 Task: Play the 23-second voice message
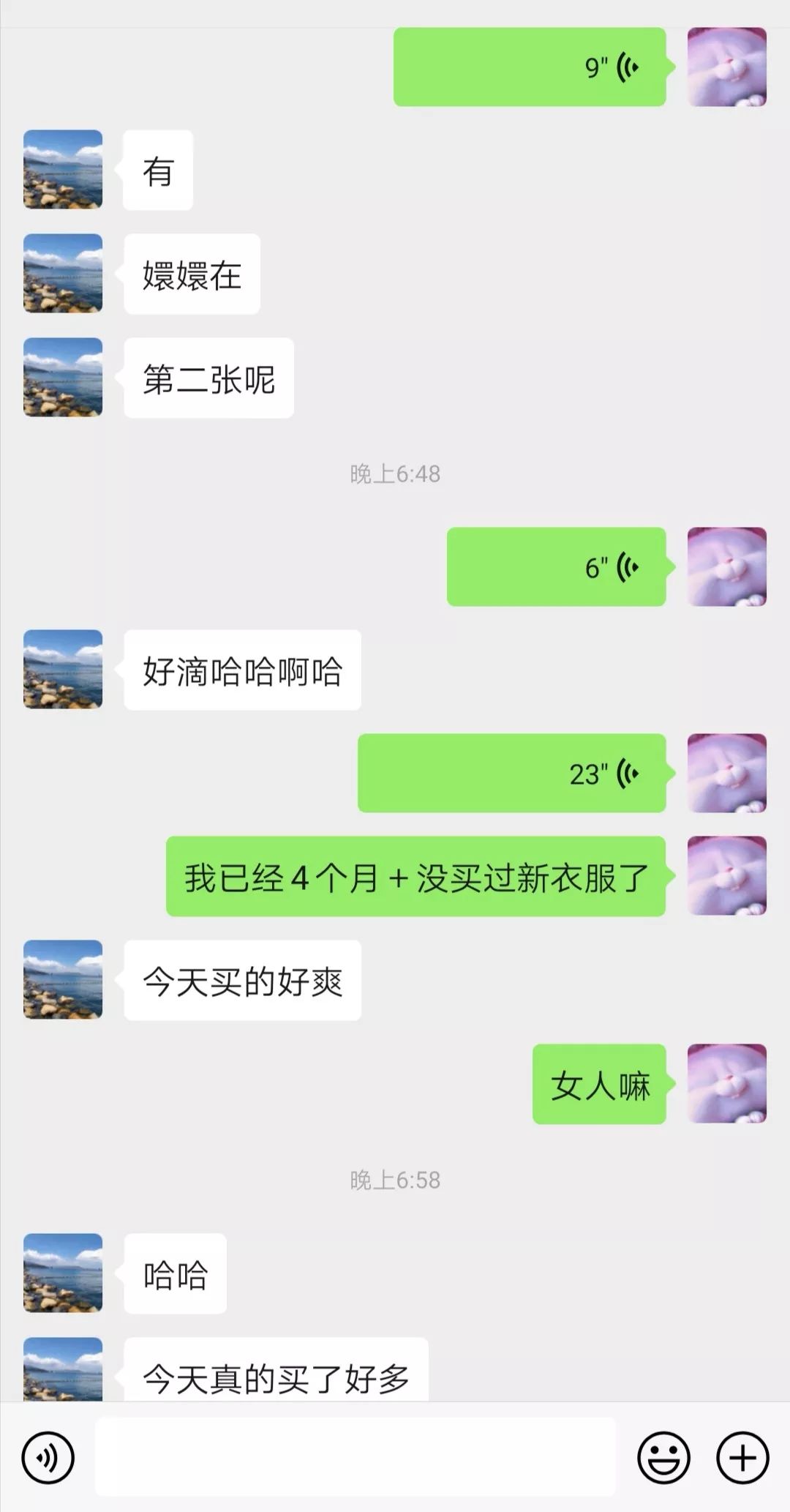point(512,774)
